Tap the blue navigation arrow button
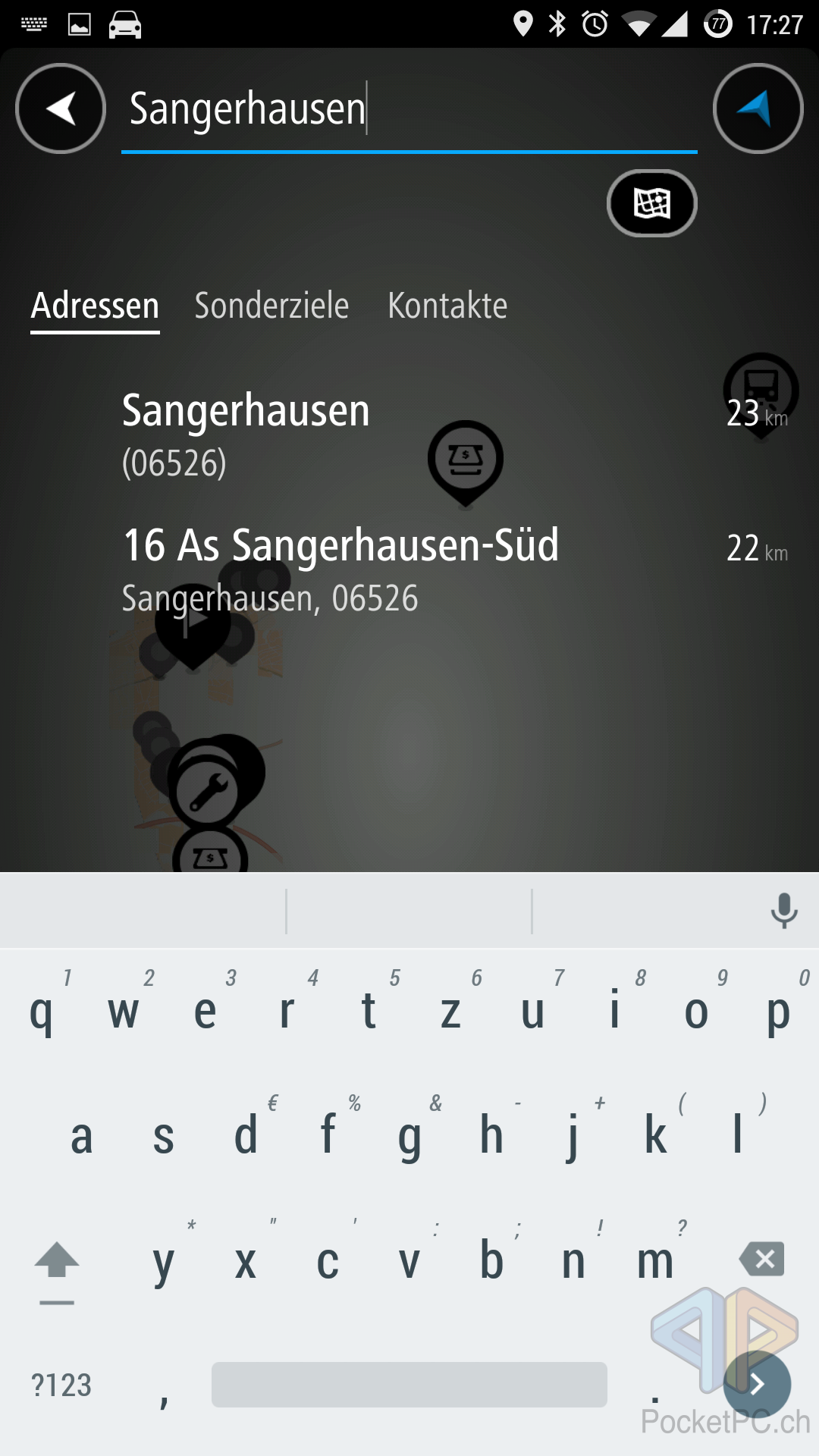 click(758, 108)
